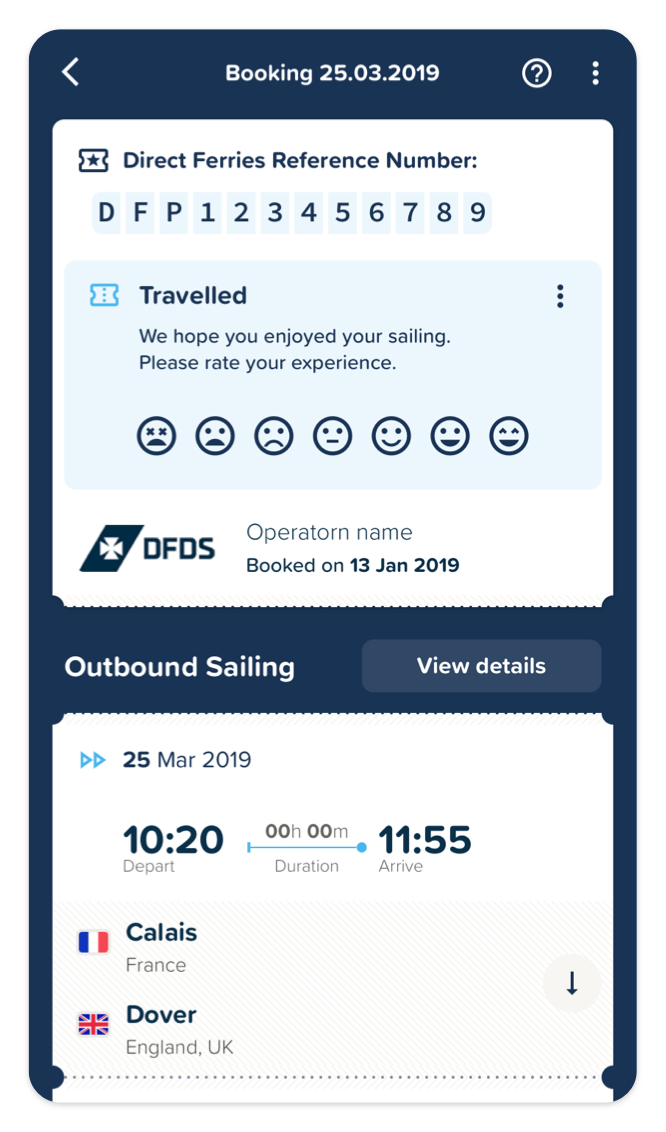
Task: Give the best grinning face rating
Action: [x=509, y=436]
